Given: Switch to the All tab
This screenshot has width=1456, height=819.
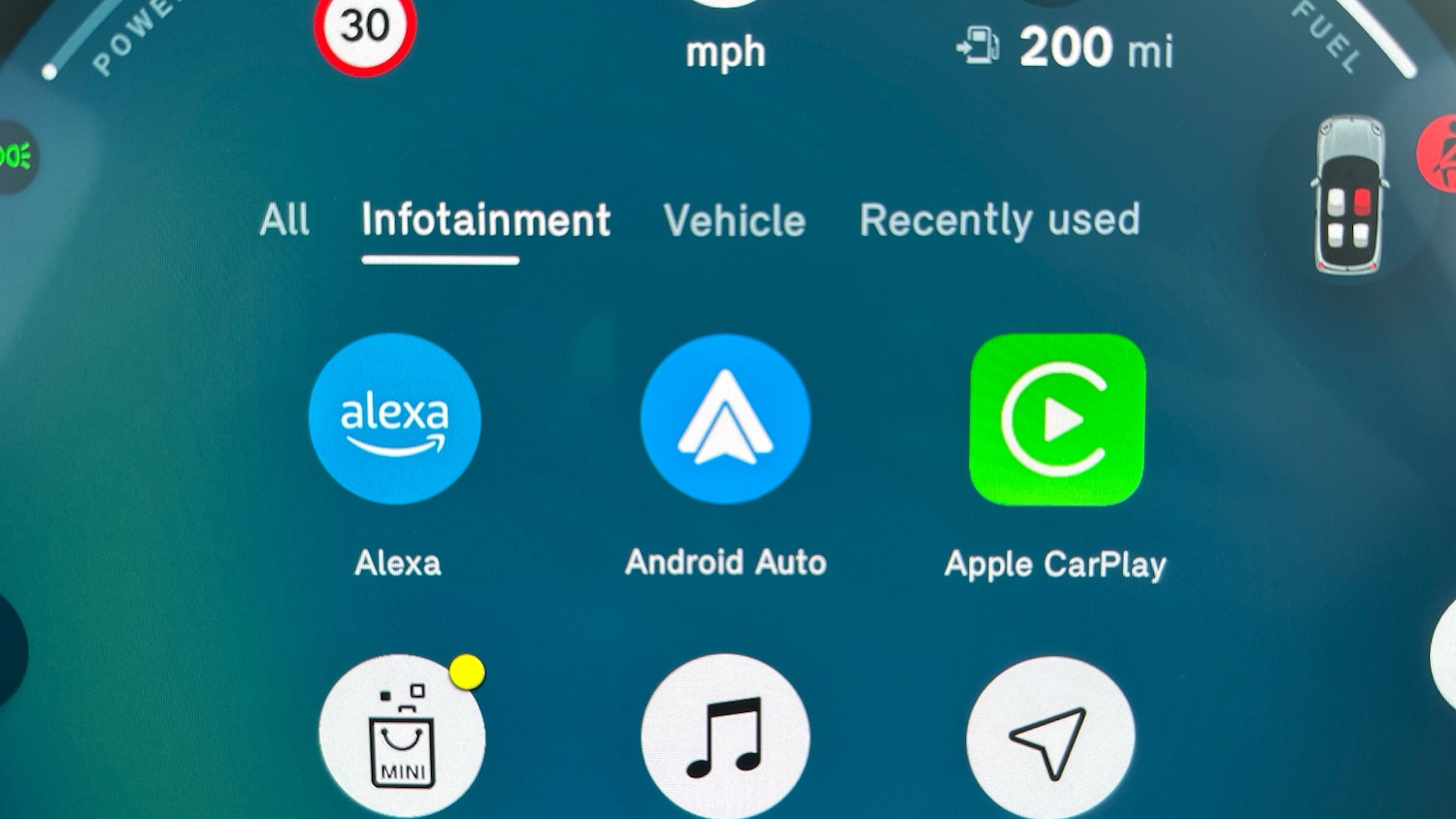Looking at the screenshot, I should [x=284, y=220].
